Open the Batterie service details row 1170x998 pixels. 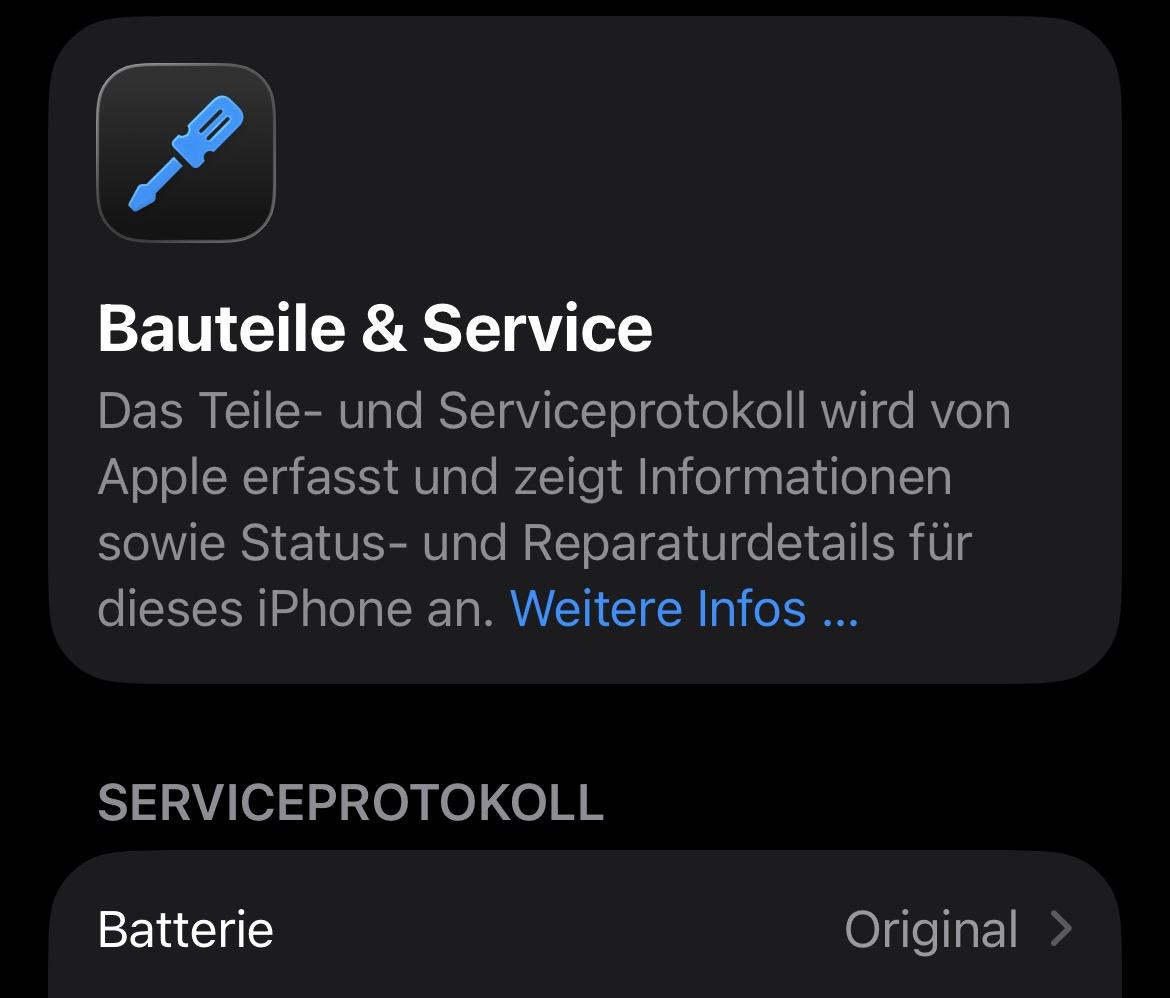tap(585, 930)
